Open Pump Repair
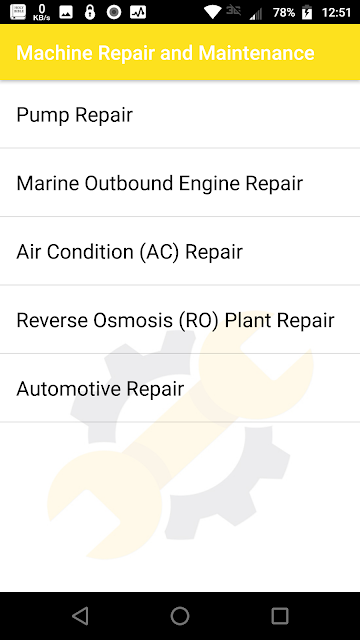This screenshot has width=360, height=640. [x=180, y=114]
